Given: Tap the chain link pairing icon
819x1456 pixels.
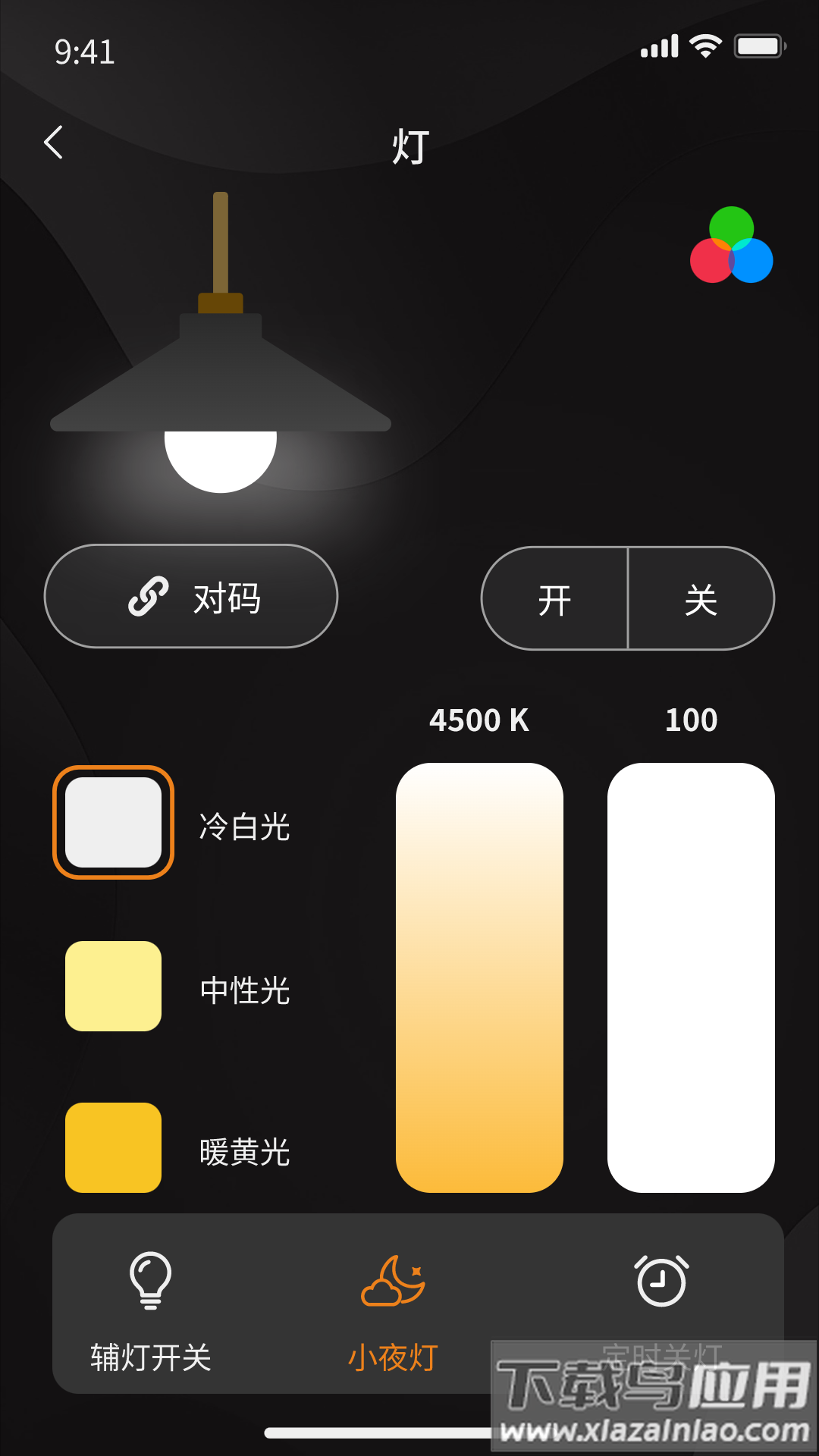Looking at the screenshot, I should 149,598.
